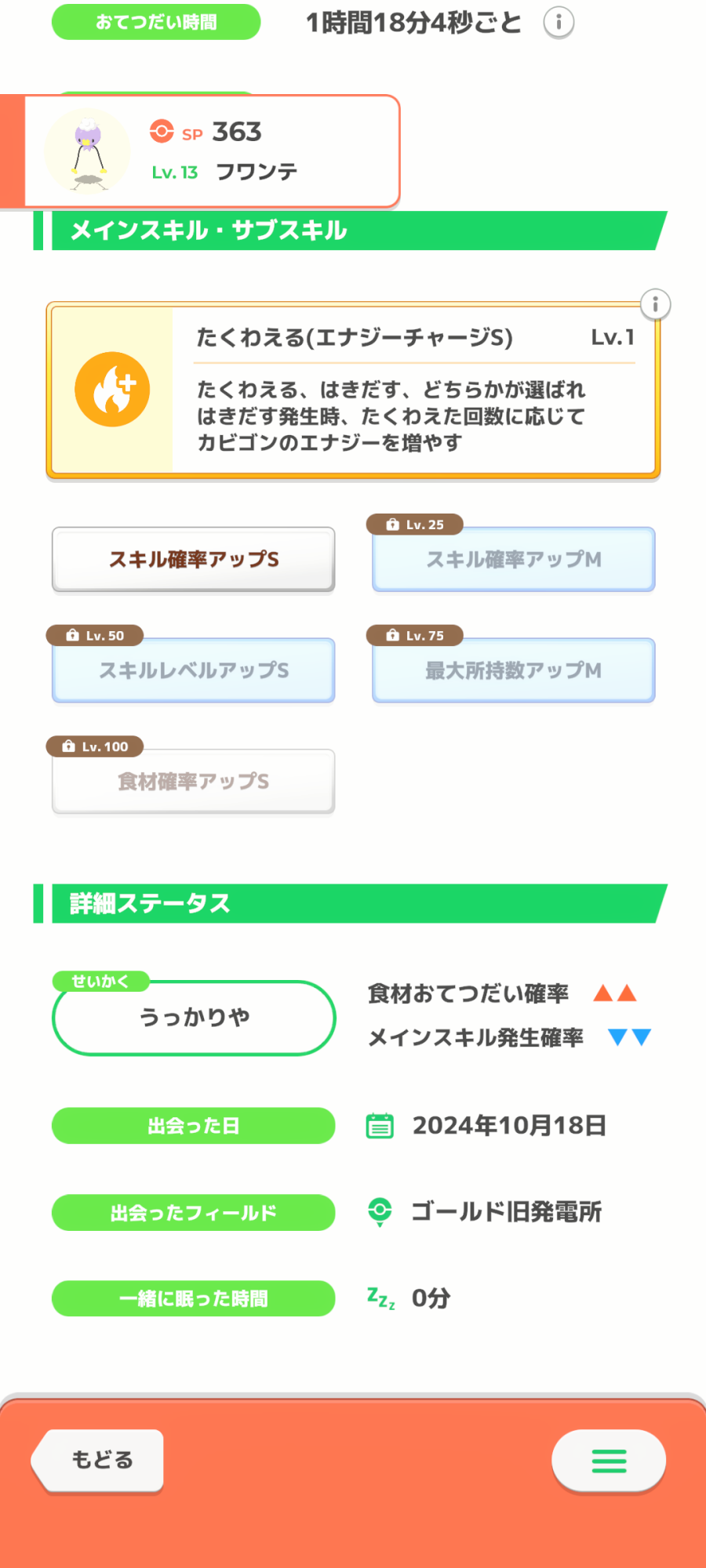The height and width of the screenshot is (1568, 706).
Task: Tap the locked スキルレベルアップS sub skill
Action: tap(194, 671)
